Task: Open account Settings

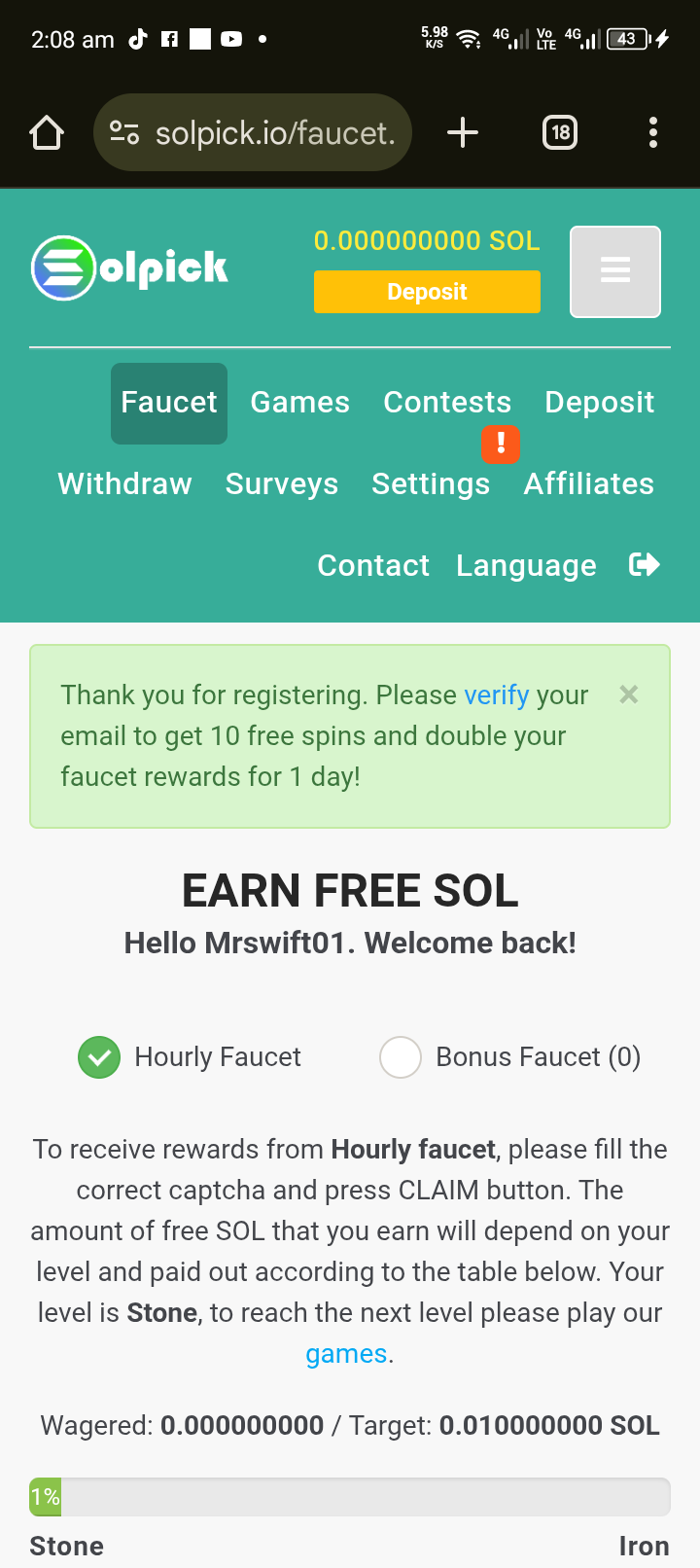Action: pos(431,484)
